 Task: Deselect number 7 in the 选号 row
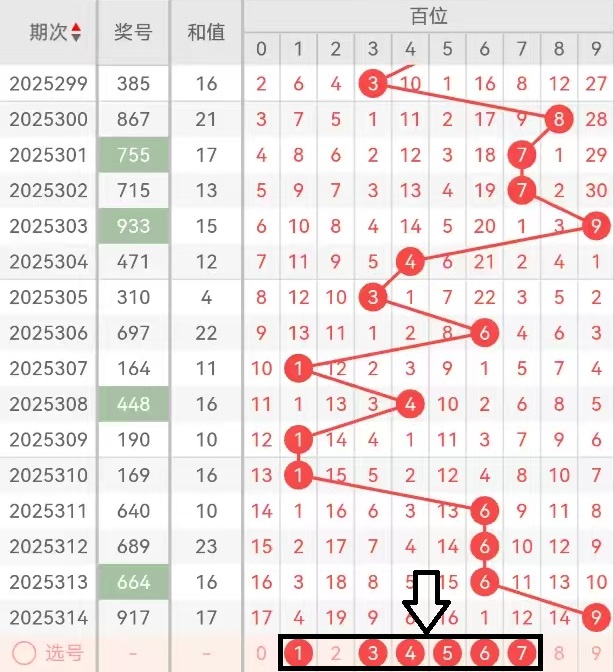click(x=522, y=654)
